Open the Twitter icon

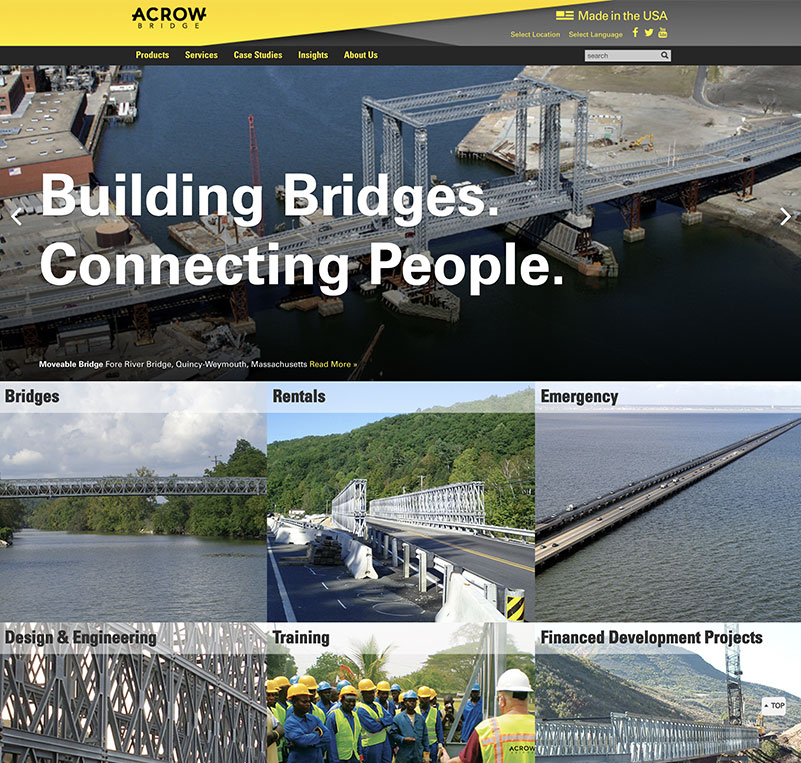648,33
